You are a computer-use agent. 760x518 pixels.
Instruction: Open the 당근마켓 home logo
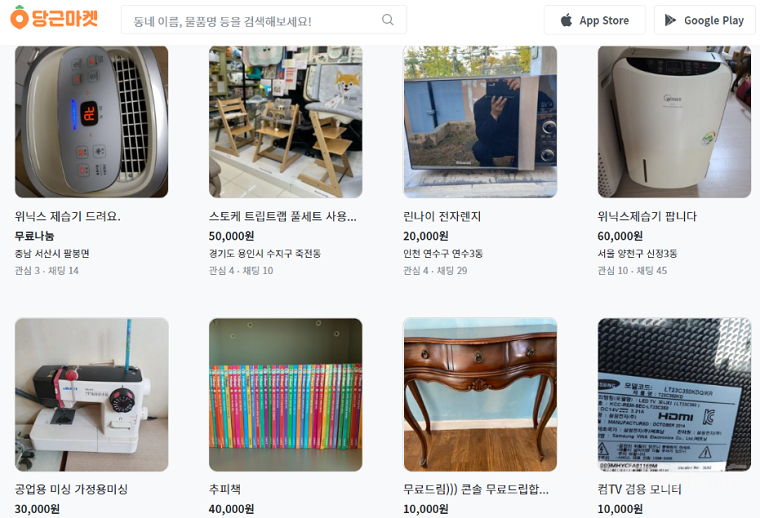point(55,19)
